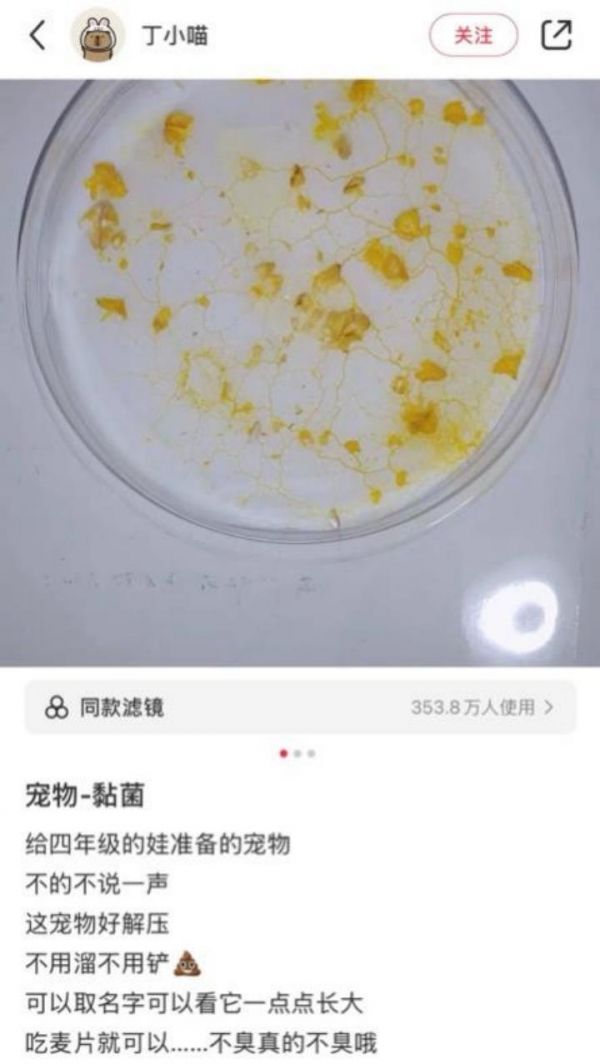
Task: Tap the image page indicator dots
Action: (298, 753)
